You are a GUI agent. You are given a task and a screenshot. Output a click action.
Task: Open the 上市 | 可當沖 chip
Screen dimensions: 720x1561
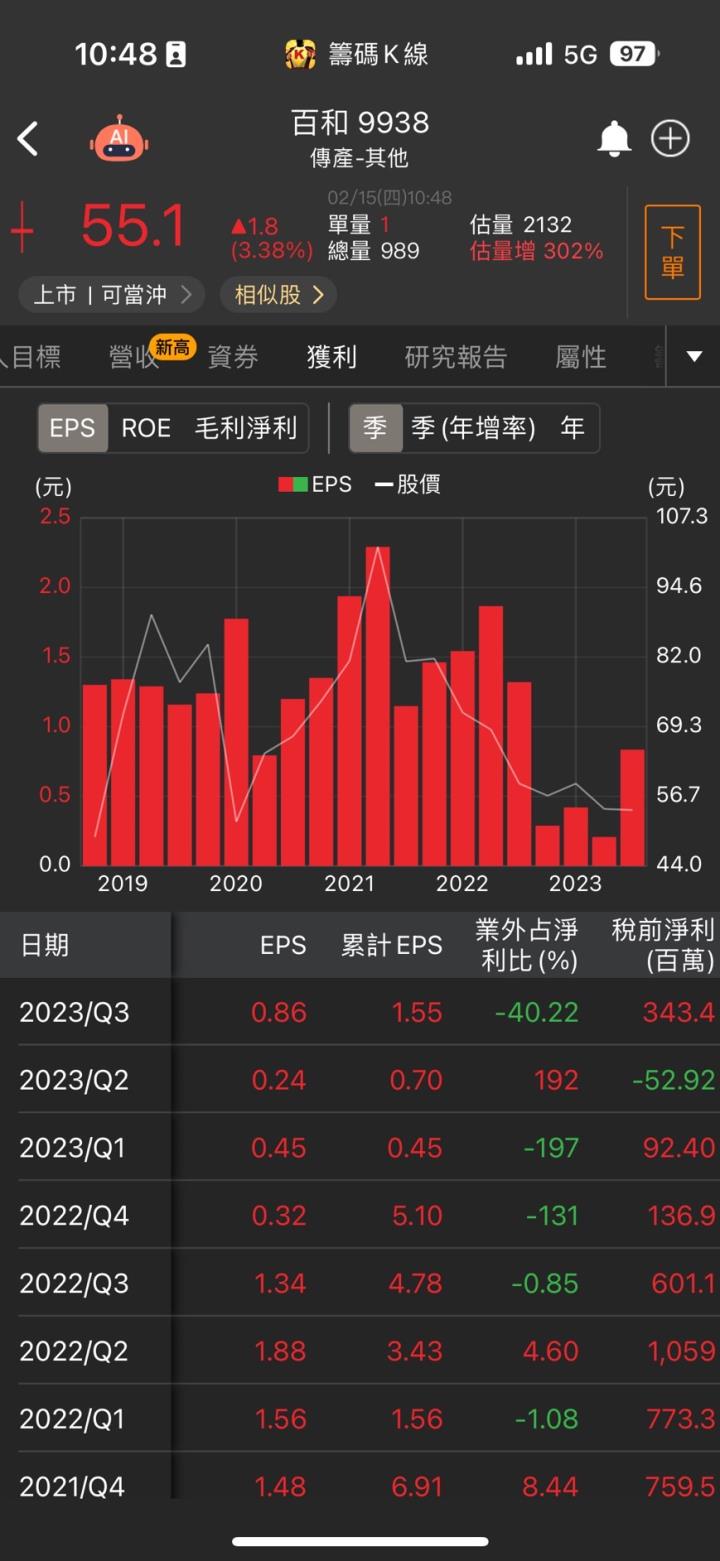point(111,294)
